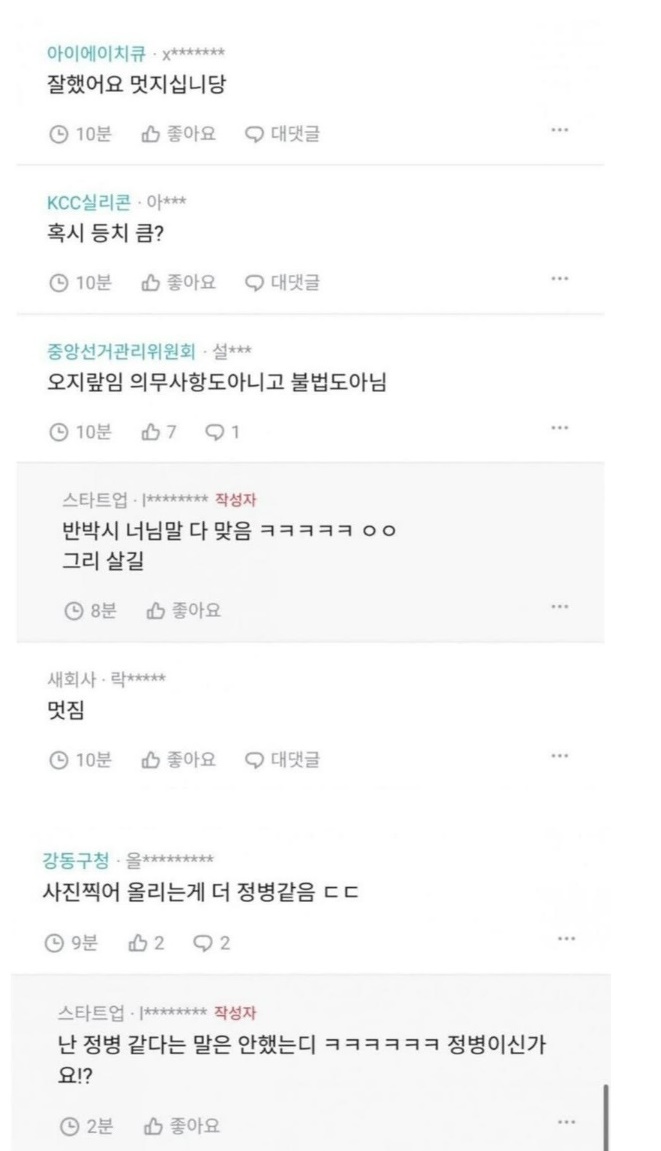Like the author's reply '난 정병 같다는 말은 안했는디'
The image size is (661, 1151).
coord(184,1126)
